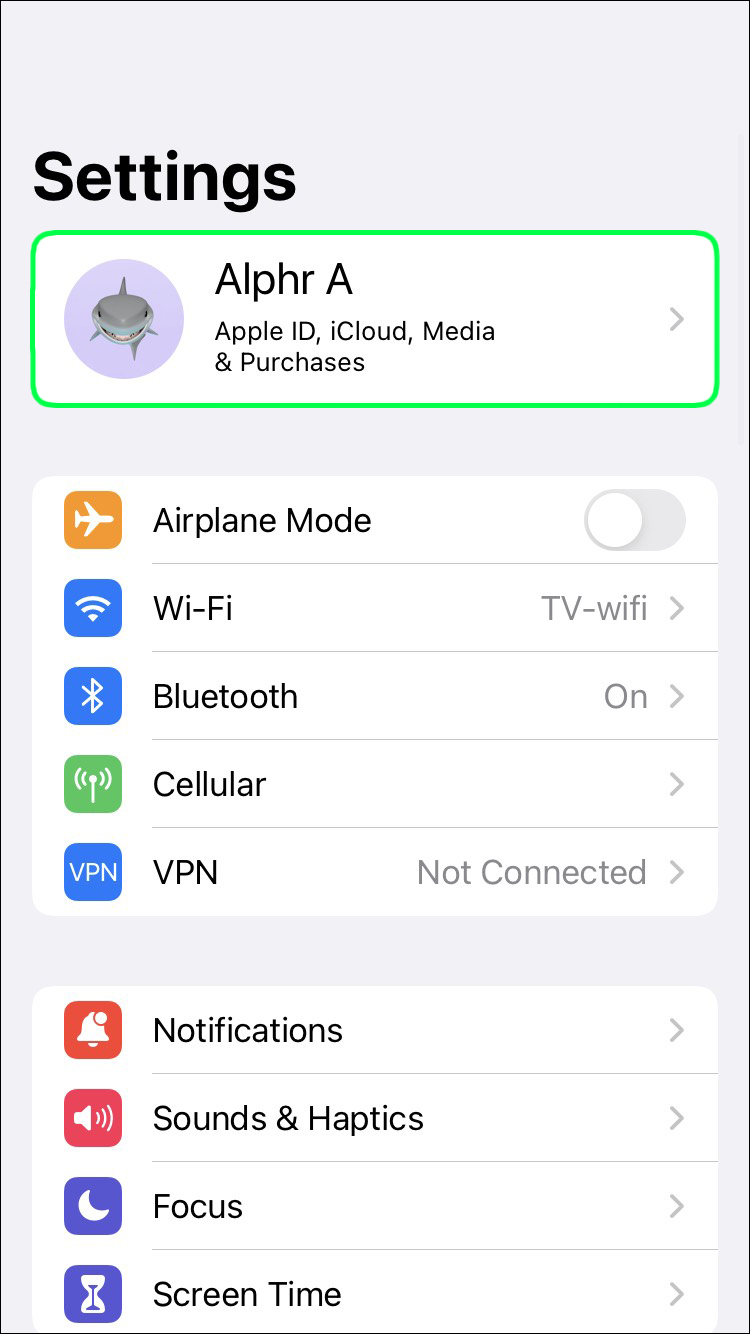Open the VPN settings row
Viewport: 750px width, 1334px height.
pyautogui.click(x=375, y=872)
